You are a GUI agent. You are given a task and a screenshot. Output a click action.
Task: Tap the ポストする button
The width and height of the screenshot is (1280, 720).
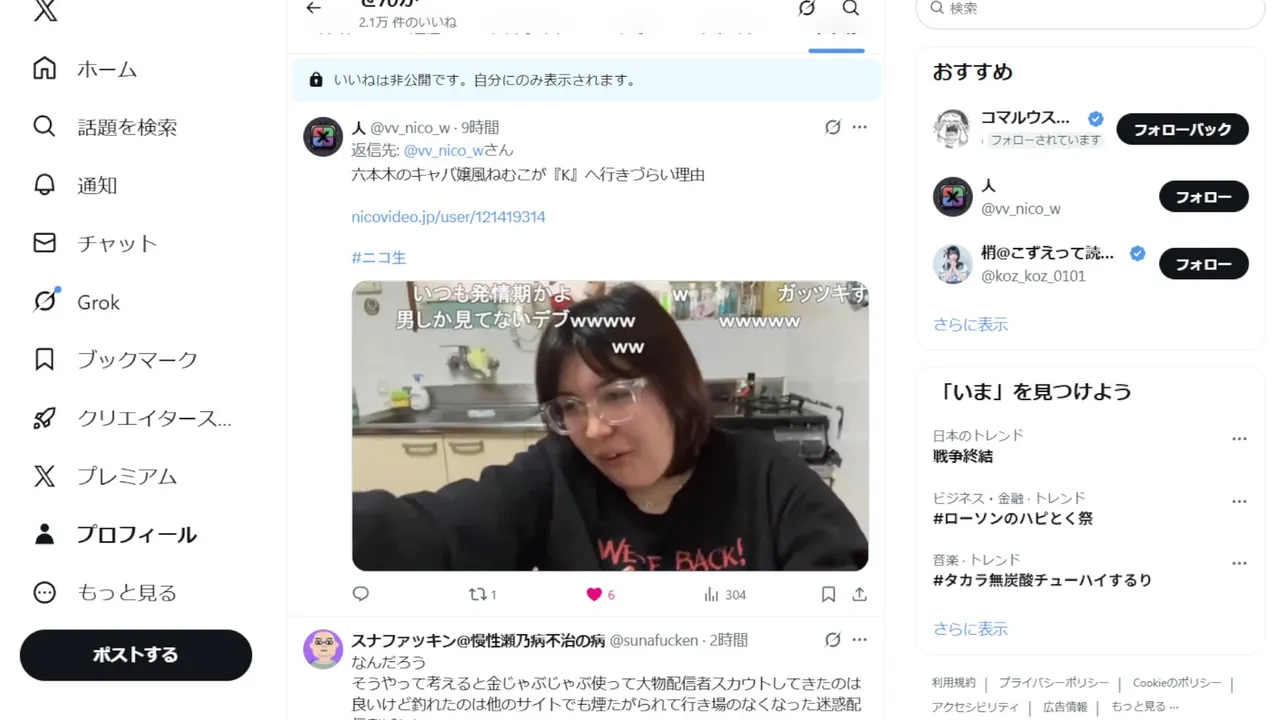(x=135, y=655)
